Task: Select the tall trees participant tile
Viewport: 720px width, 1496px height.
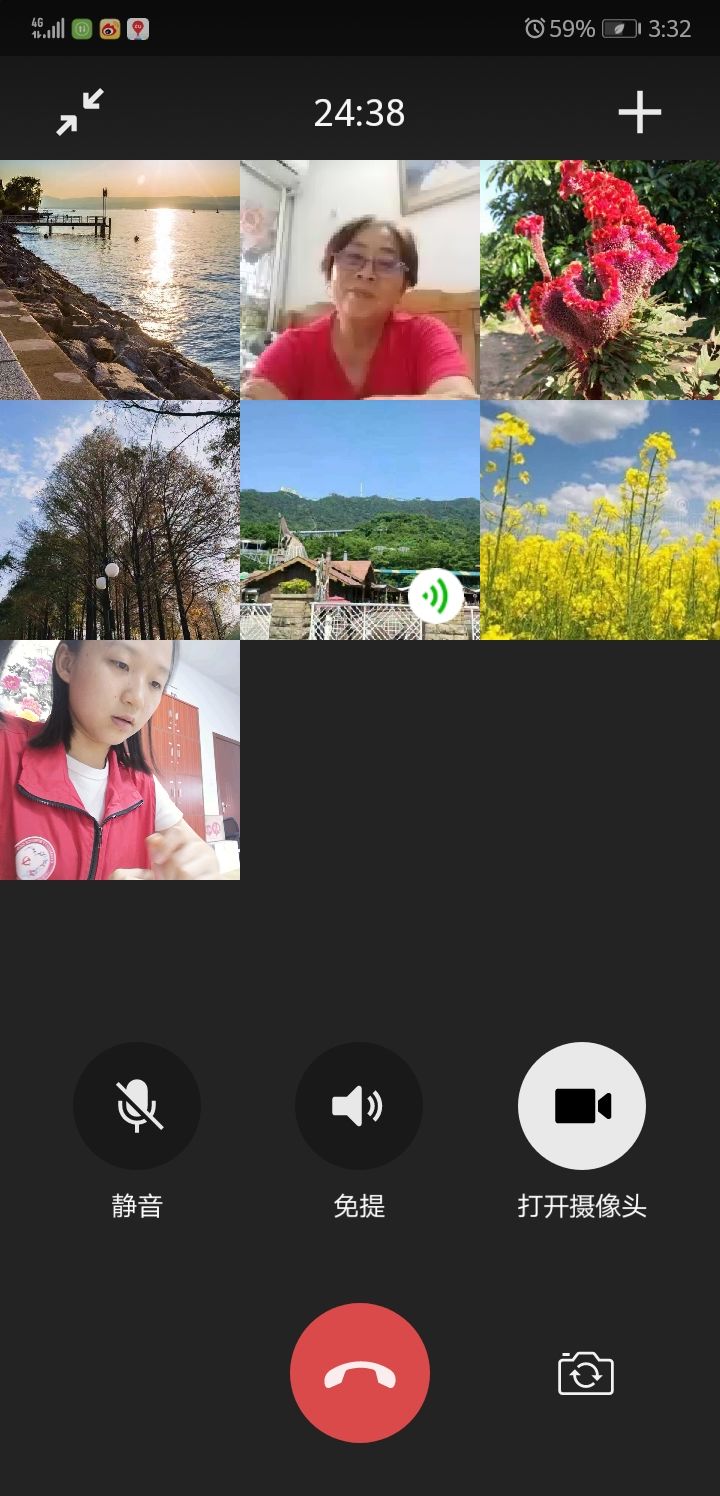Action: pos(120,520)
